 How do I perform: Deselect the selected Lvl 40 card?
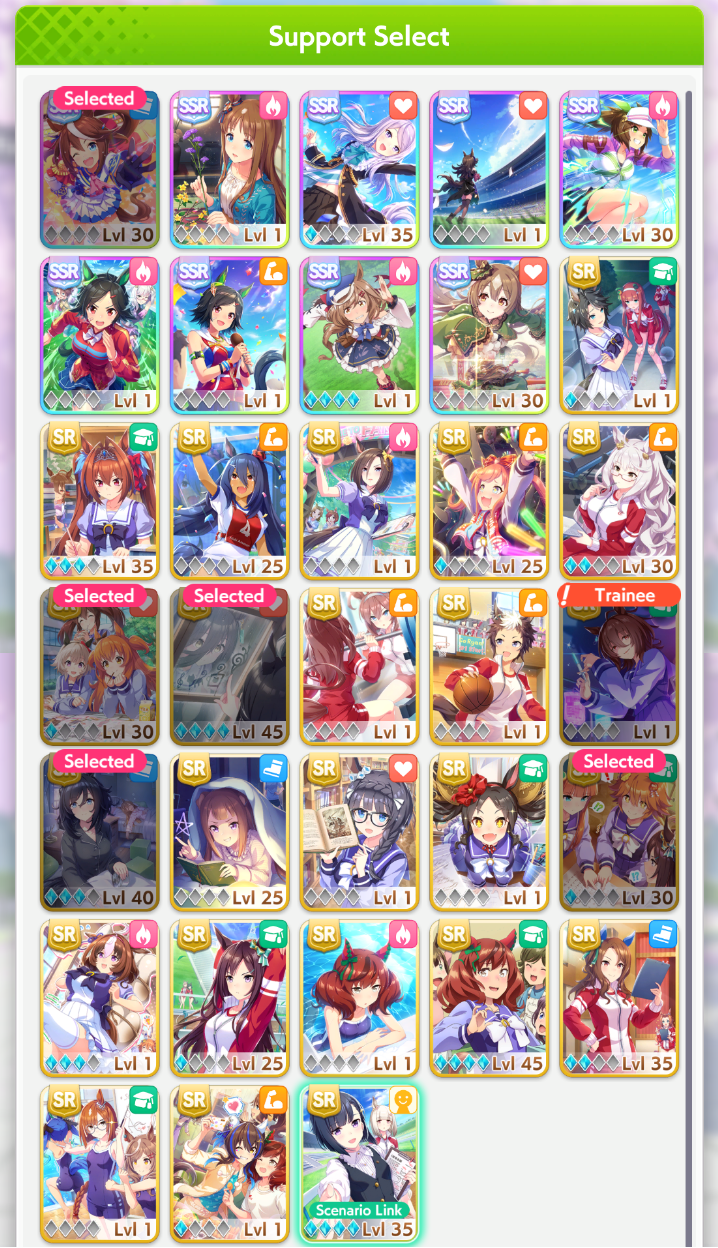tap(99, 833)
